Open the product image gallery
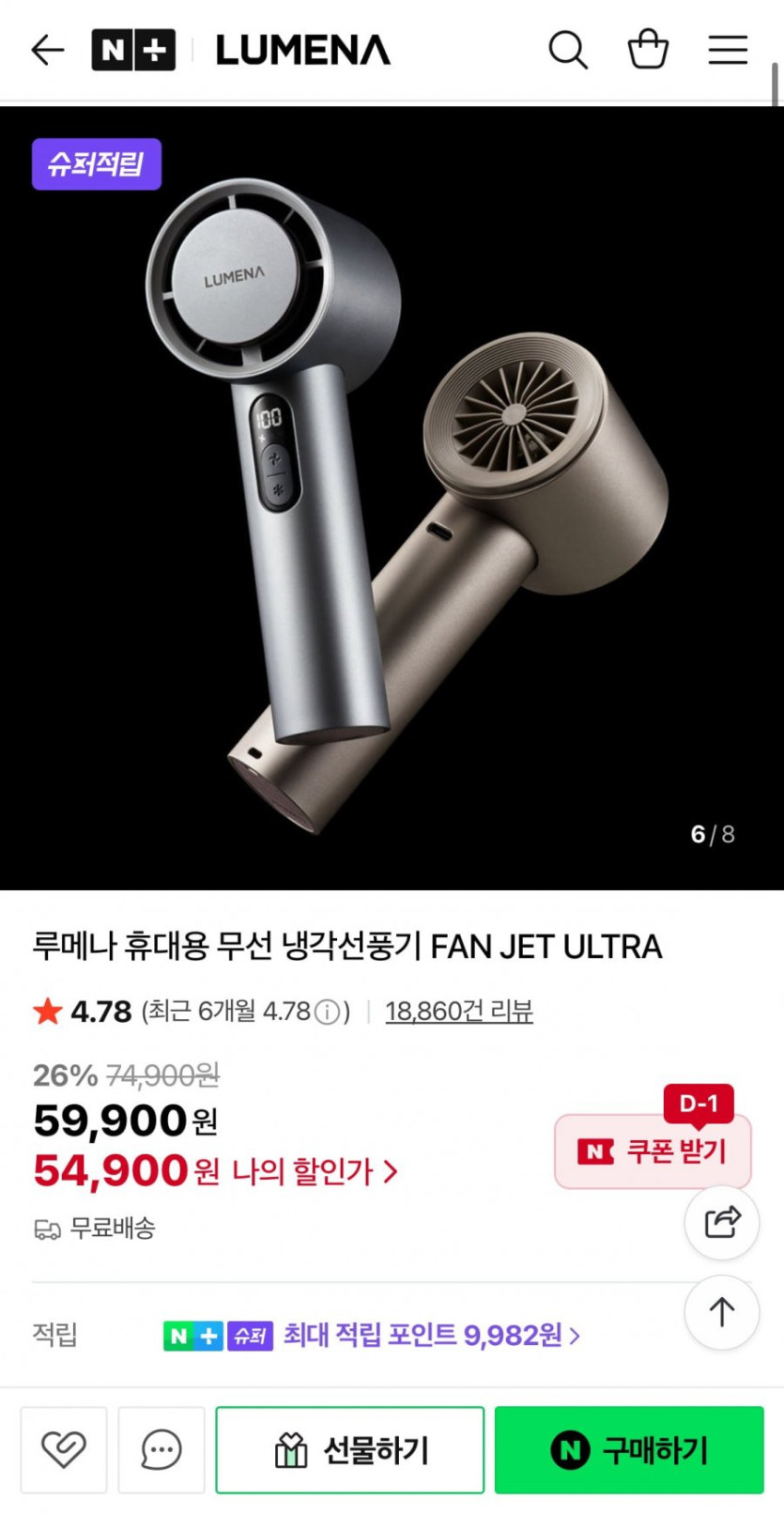Viewport: 784px width, 1514px height. tap(392, 498)
